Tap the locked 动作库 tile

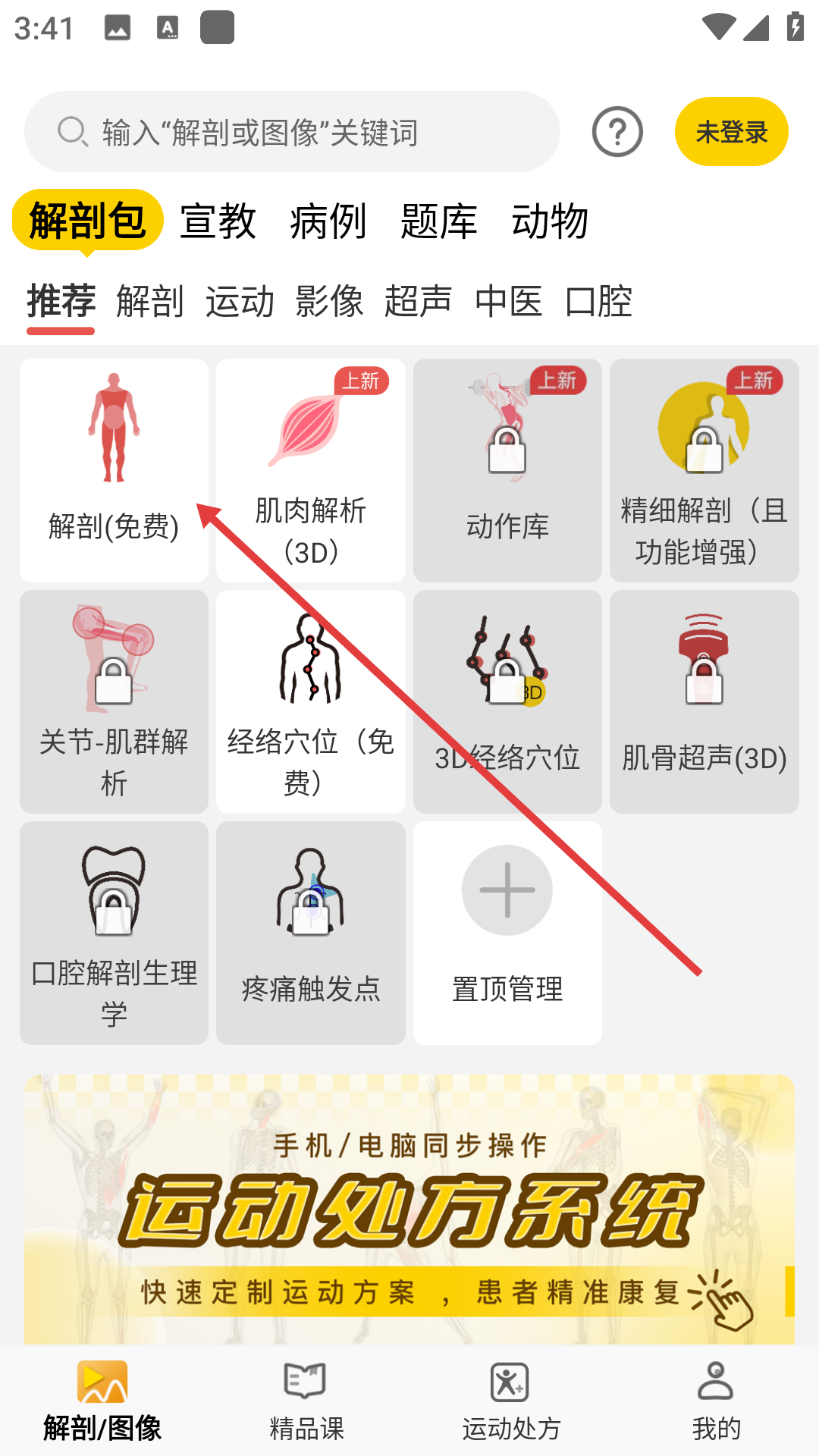(x=507, y=470)
